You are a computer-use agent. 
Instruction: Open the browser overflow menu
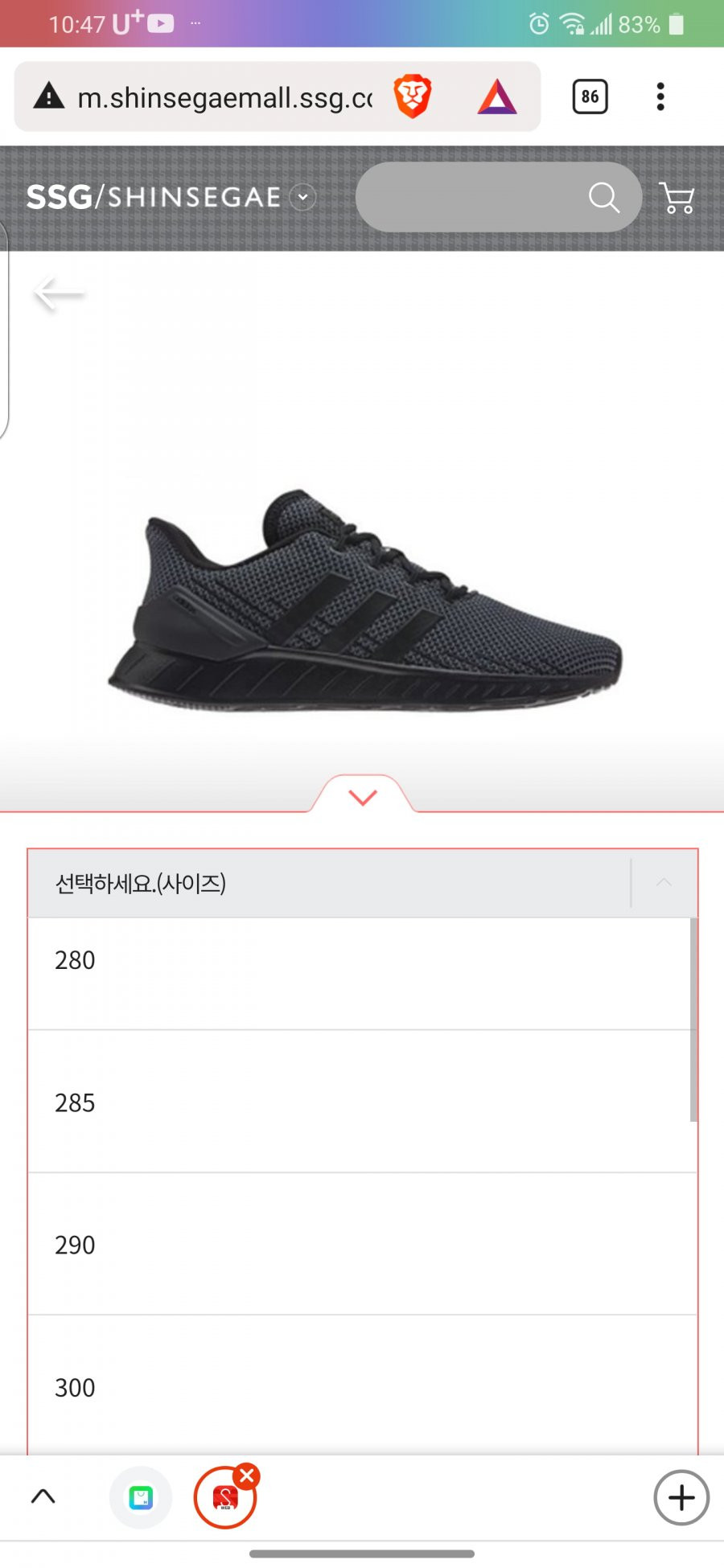(x=660, y=96)
